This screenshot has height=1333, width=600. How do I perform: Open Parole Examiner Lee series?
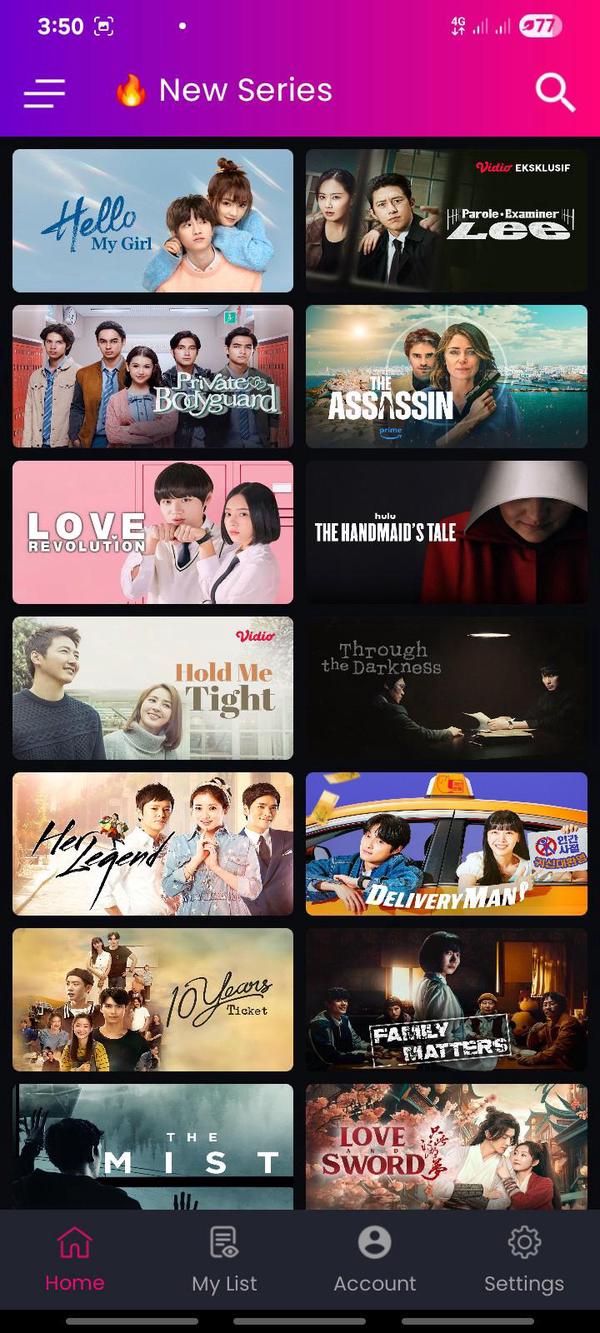tap(446, 221)
